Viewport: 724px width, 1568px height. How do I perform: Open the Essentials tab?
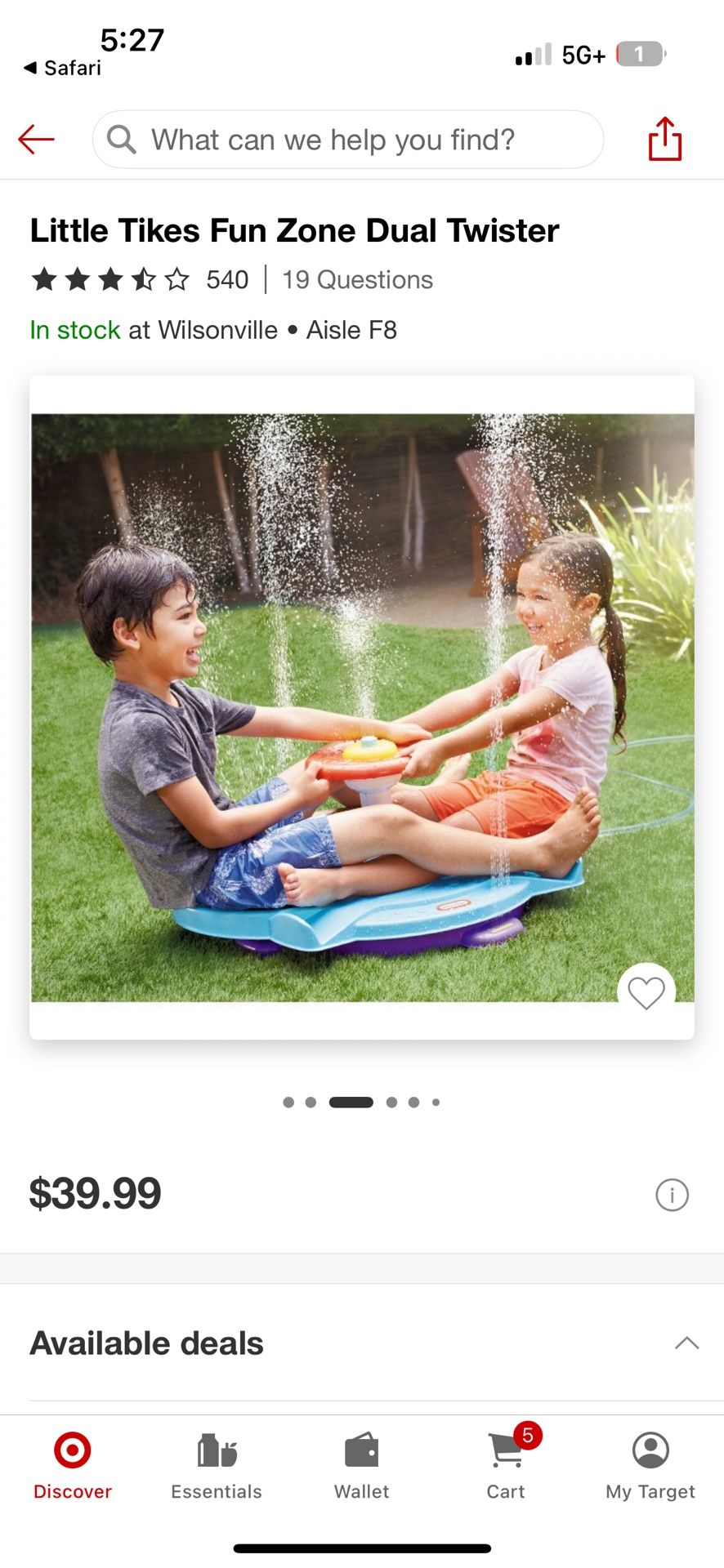[x=217, y=1466]
